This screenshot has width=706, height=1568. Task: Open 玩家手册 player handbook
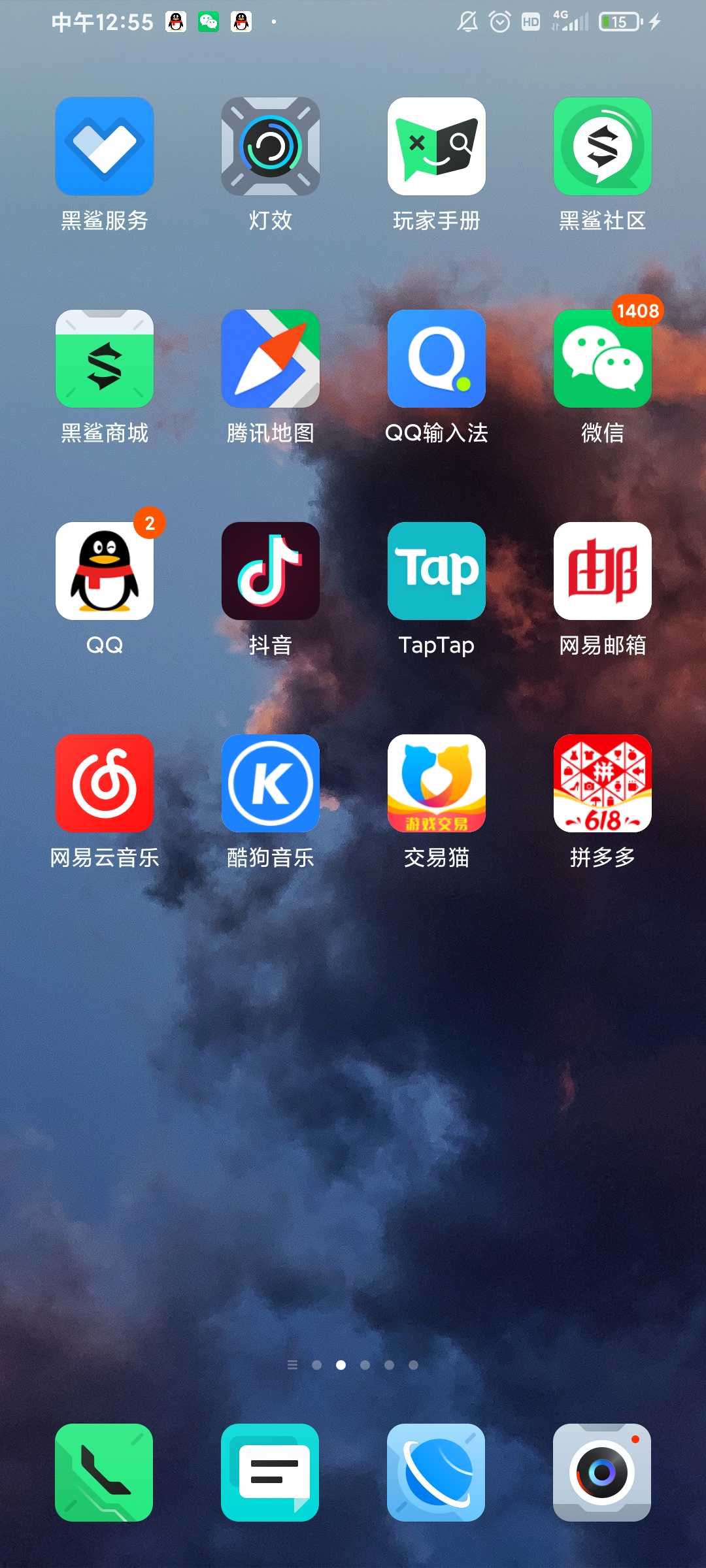437,146
